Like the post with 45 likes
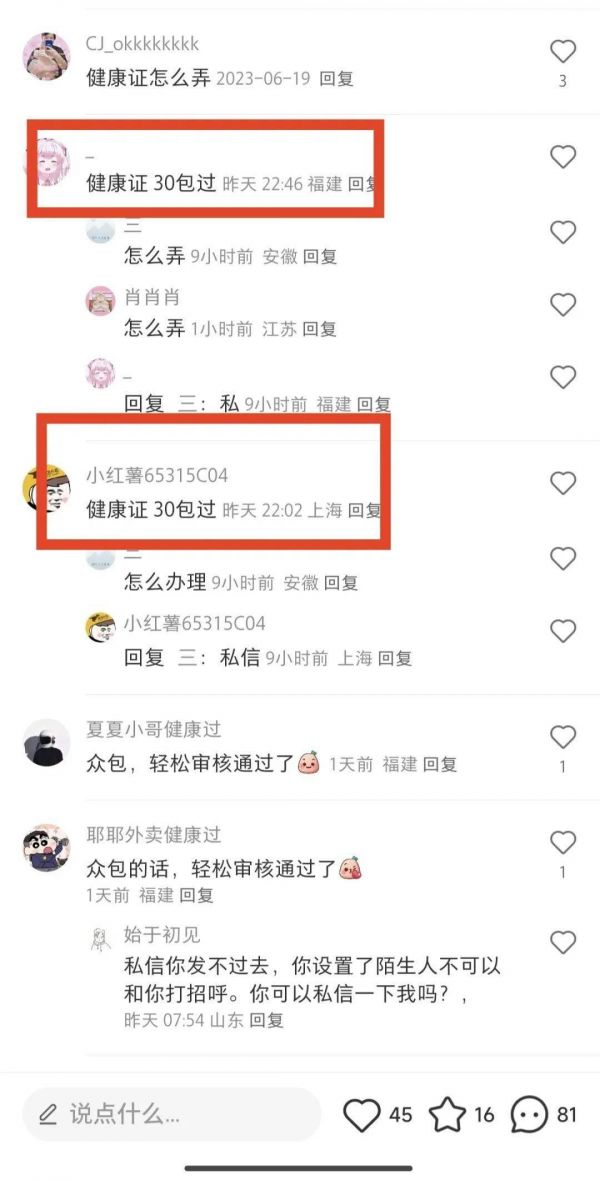 pos(362,1115)
